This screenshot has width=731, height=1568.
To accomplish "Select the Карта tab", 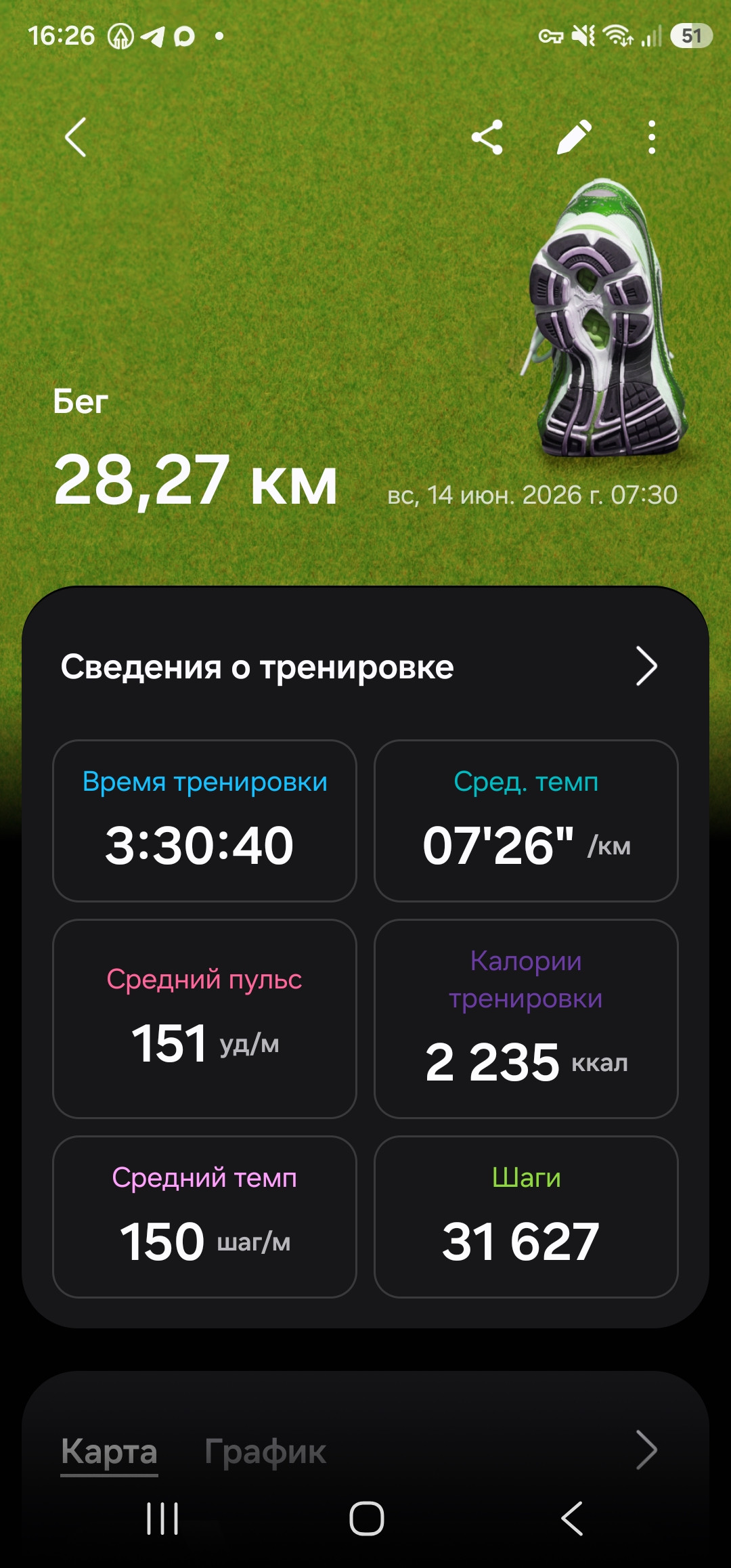I will tap(109, 1452).
